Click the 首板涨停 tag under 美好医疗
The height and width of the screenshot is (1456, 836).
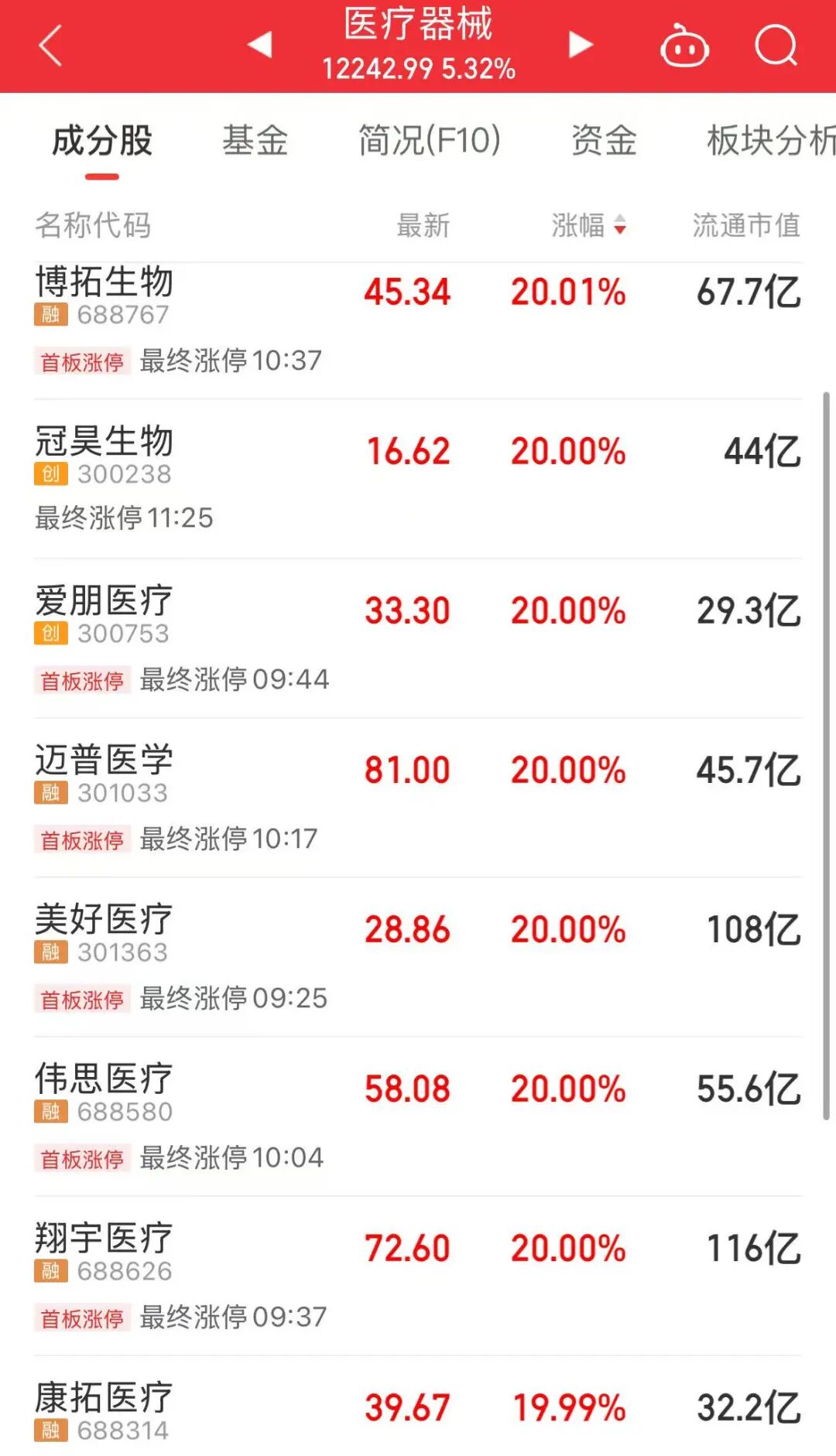(x=82, y=998)
